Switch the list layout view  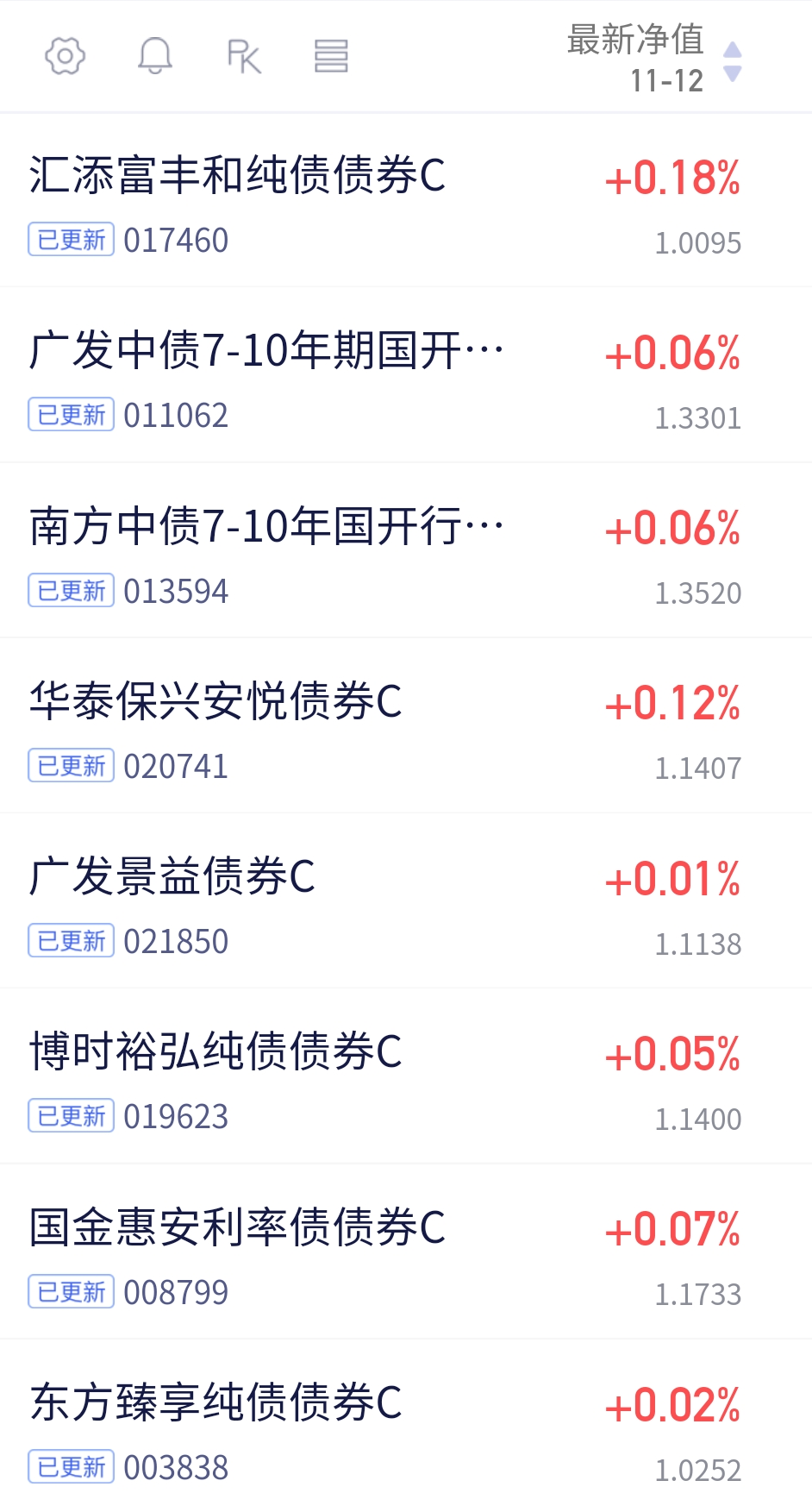(x=331, y=57)
